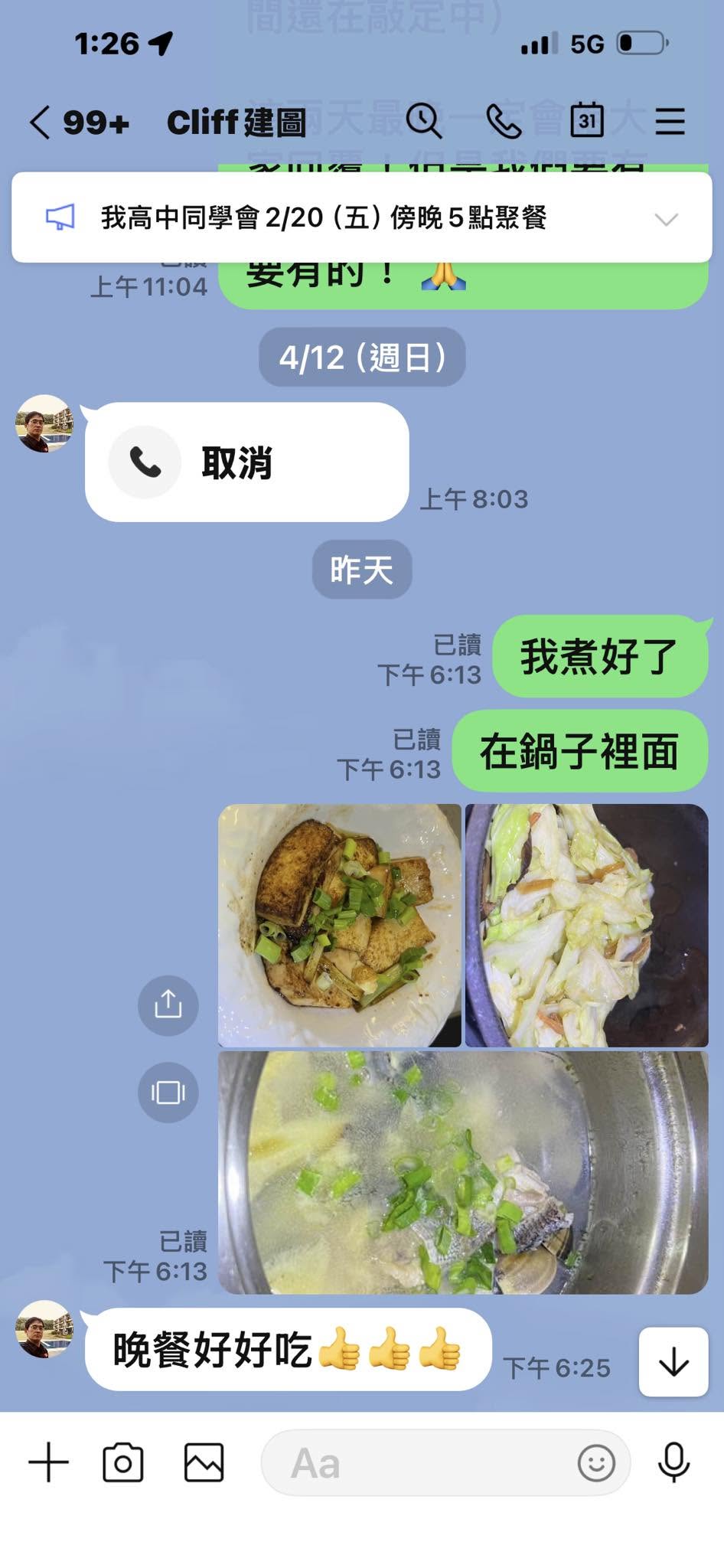724x1568 pixels.
Task: Open the chat calendar events
Action: point(587,120)
